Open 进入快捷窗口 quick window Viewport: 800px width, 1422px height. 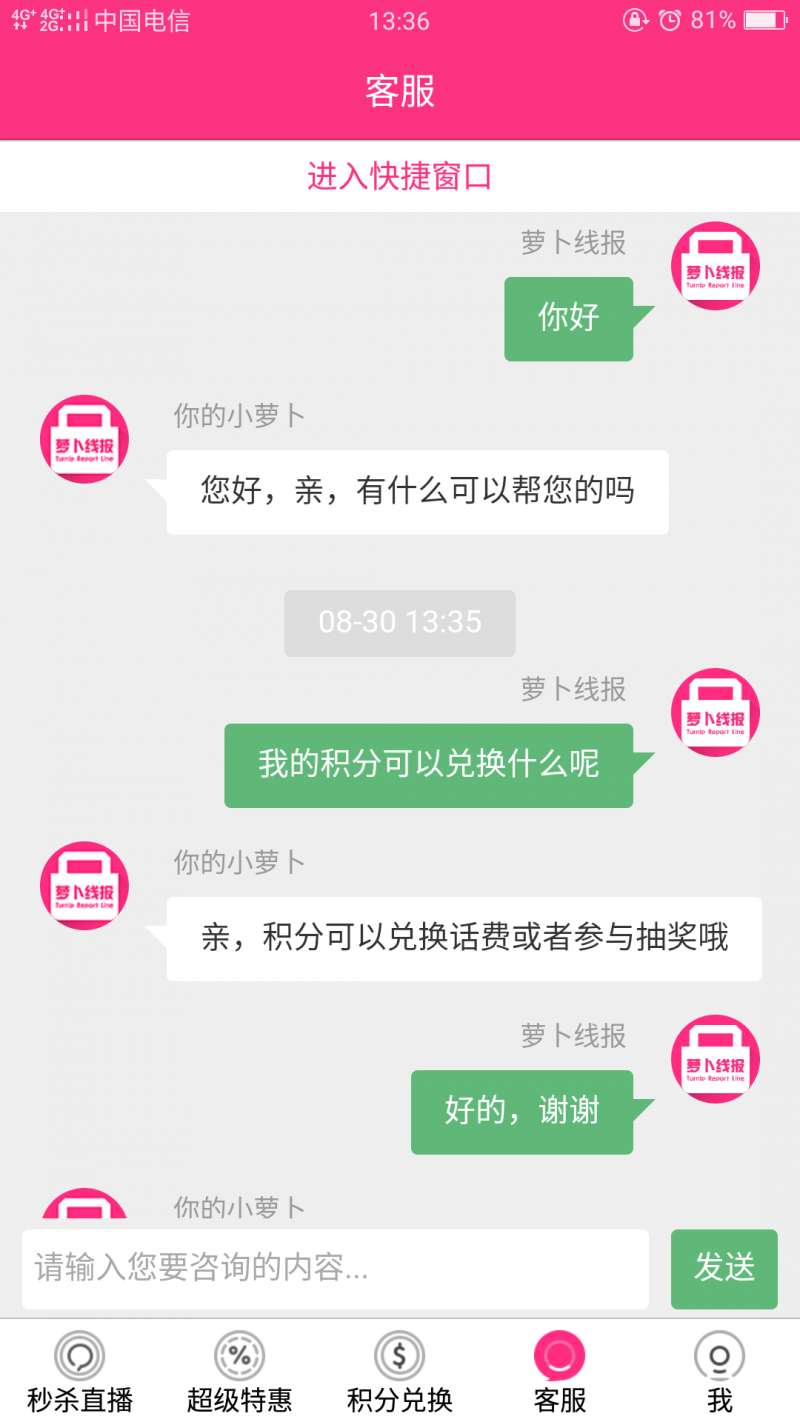click(x=400, y=177)
